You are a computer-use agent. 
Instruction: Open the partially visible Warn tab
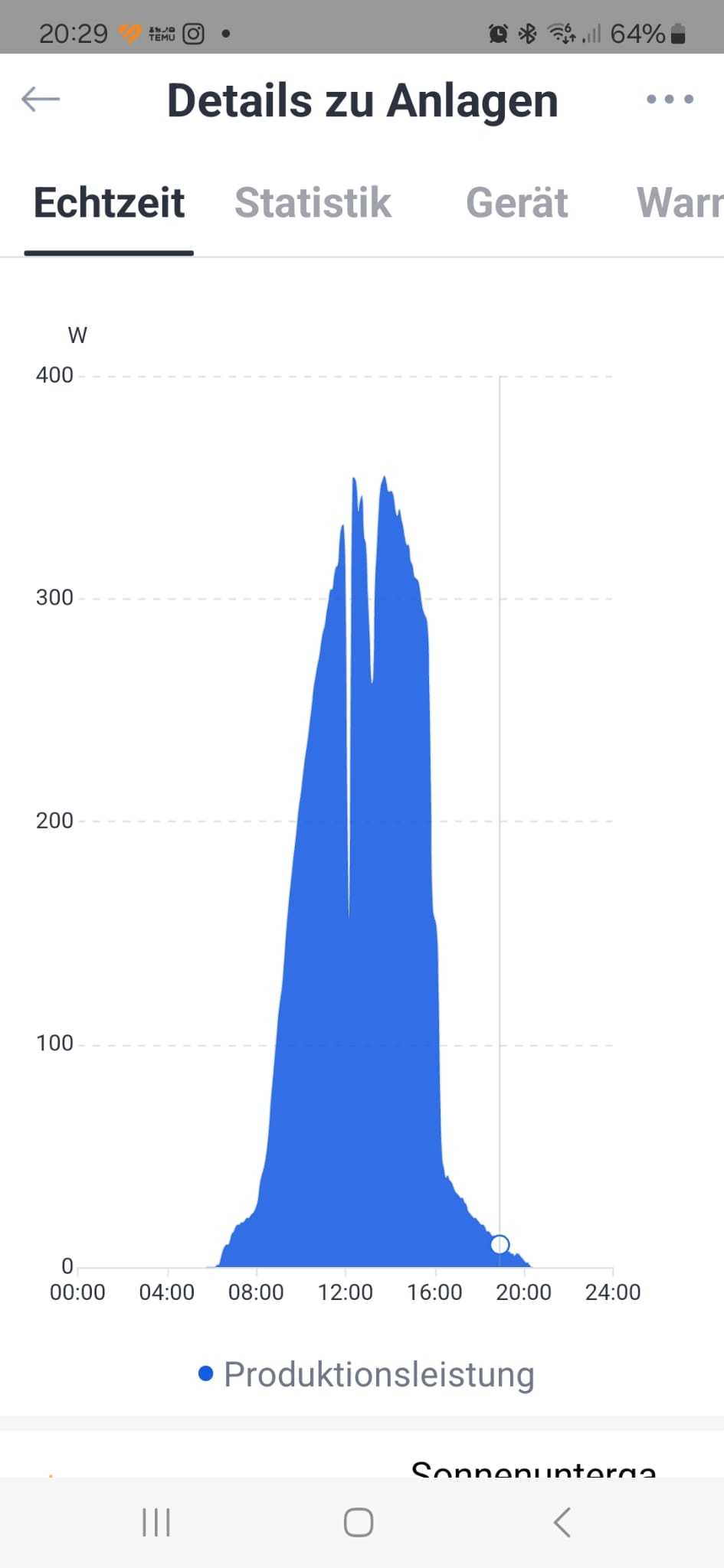(679, 203)
